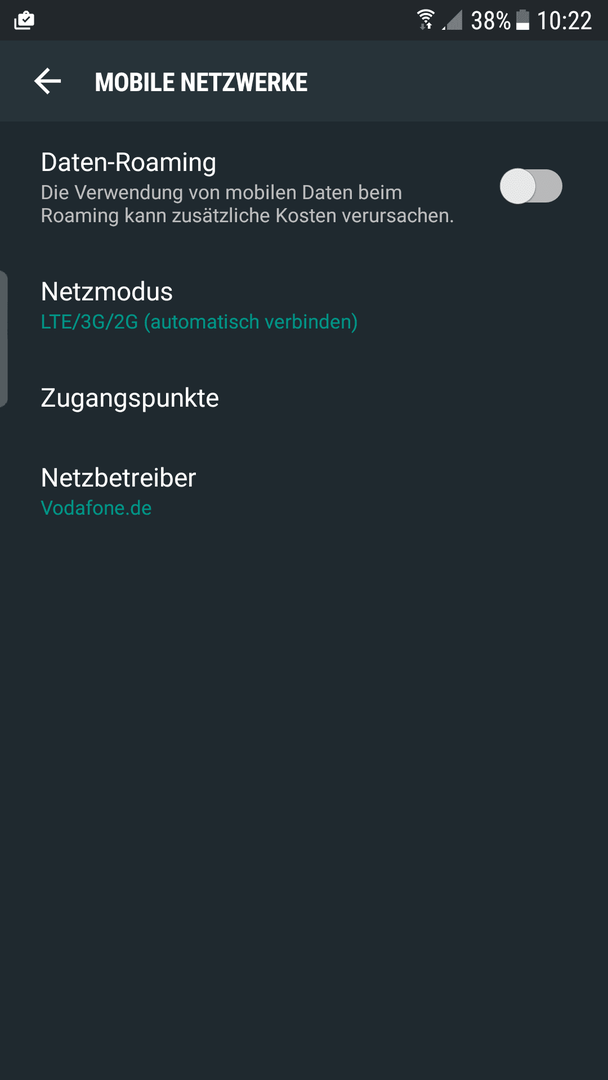The width and height of the screenshot is (608, 1080).
Task: Open Netzmodus setting
Action: pyautogui.click(x=304, y=305)
